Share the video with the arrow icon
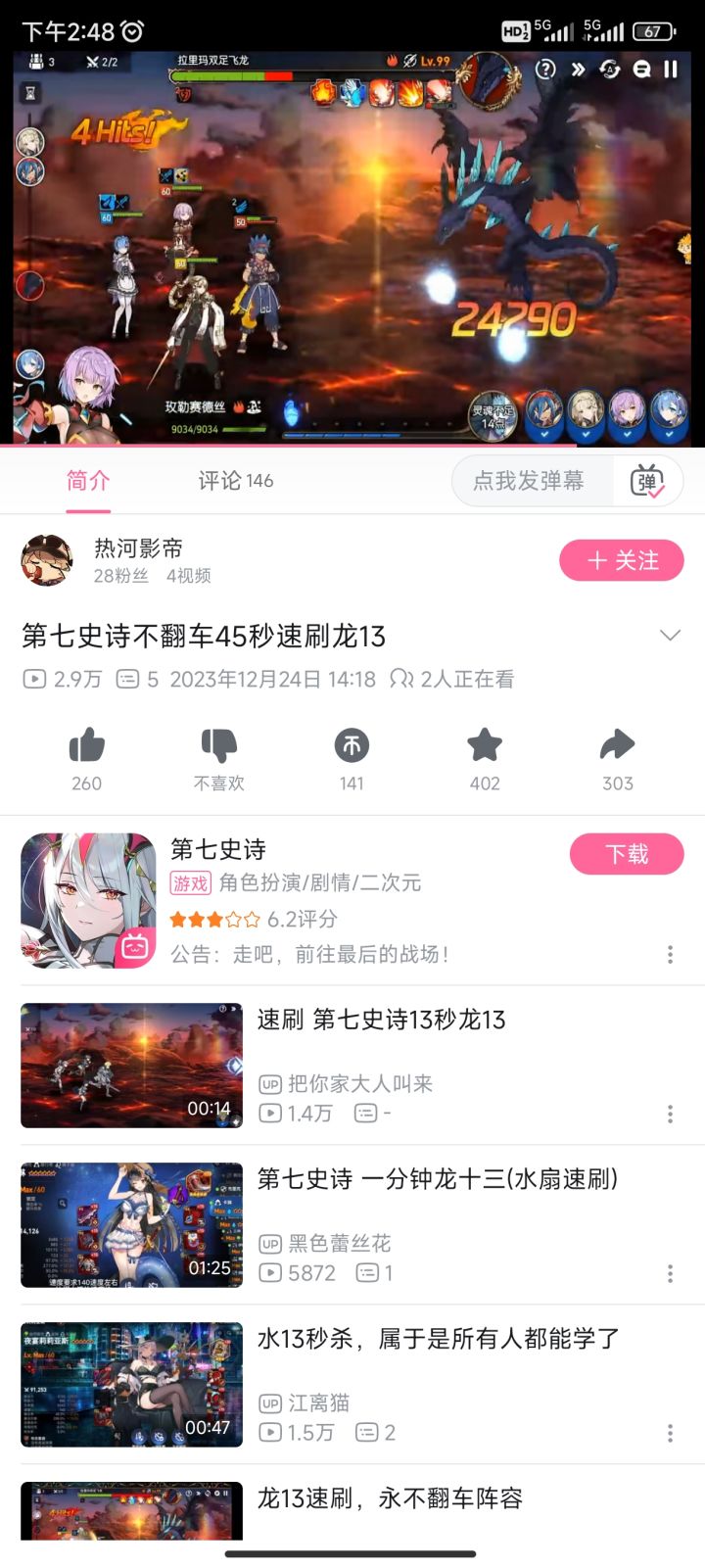The image size is (705, 1568). (617, 746)
